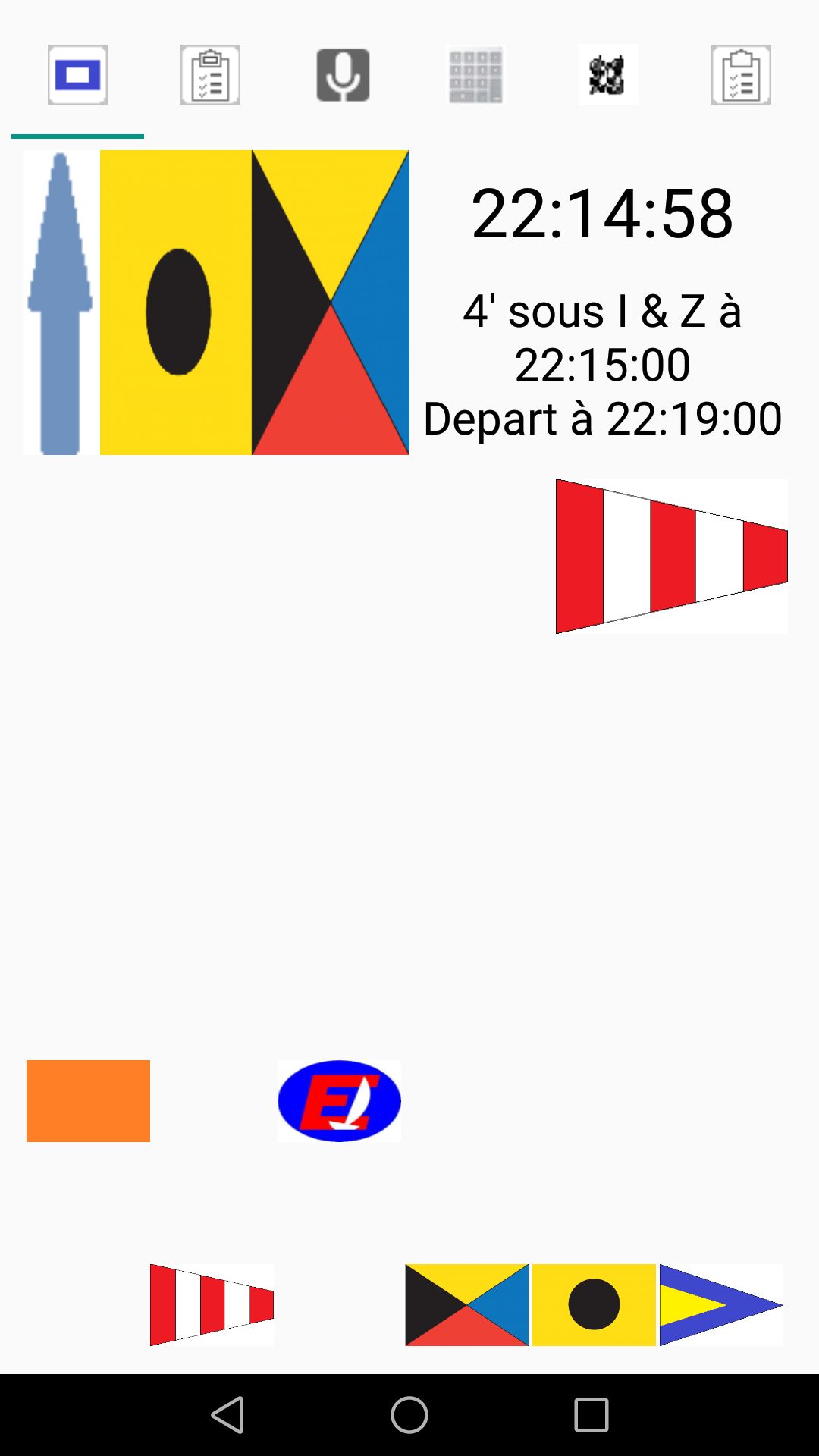Tap the blue oval sailboat logo flag
819x1456 pixels.
pyautogui.click(x=339, y=1101)
